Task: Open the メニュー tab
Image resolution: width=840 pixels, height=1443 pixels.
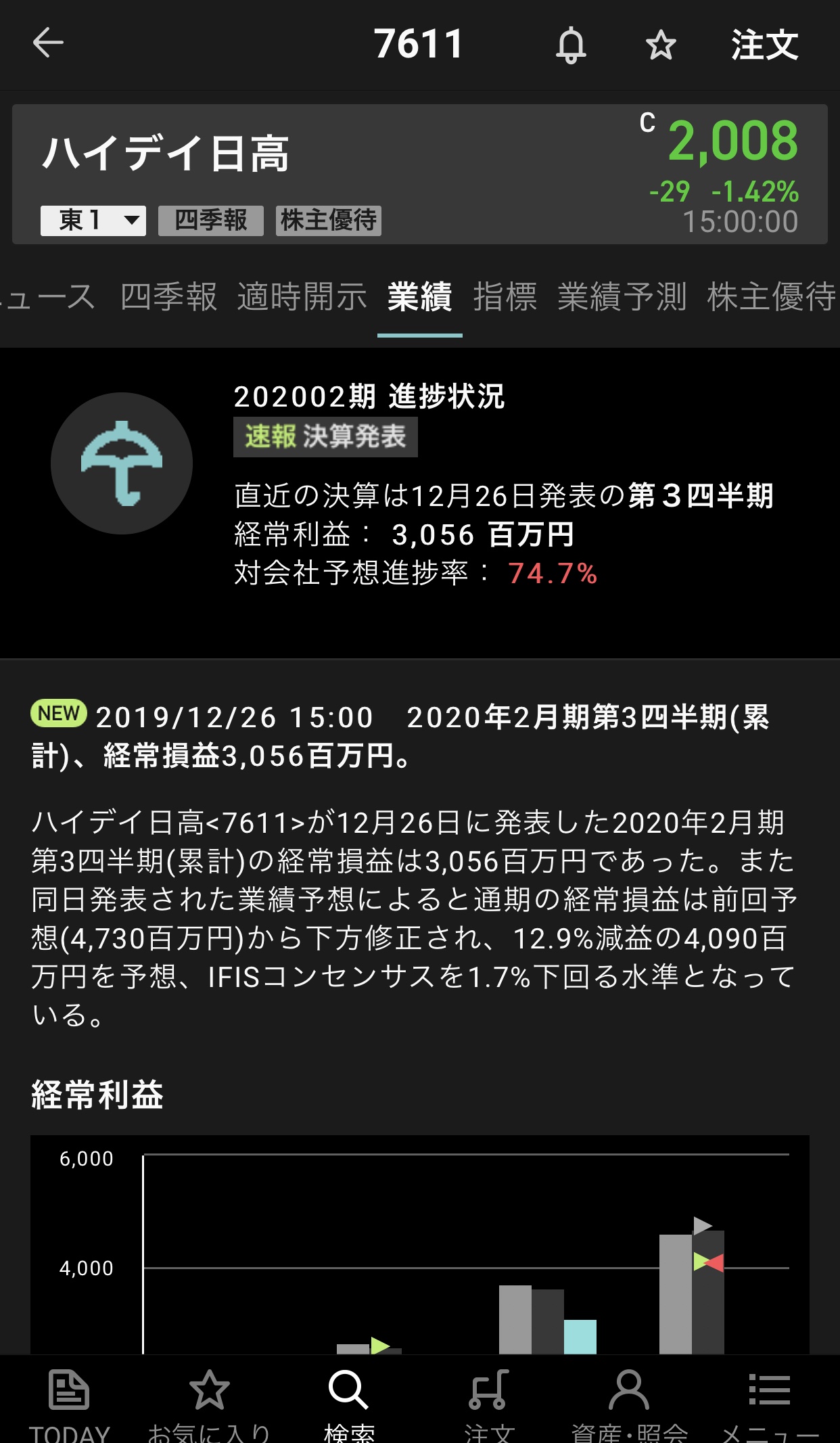Action: 770,1400
